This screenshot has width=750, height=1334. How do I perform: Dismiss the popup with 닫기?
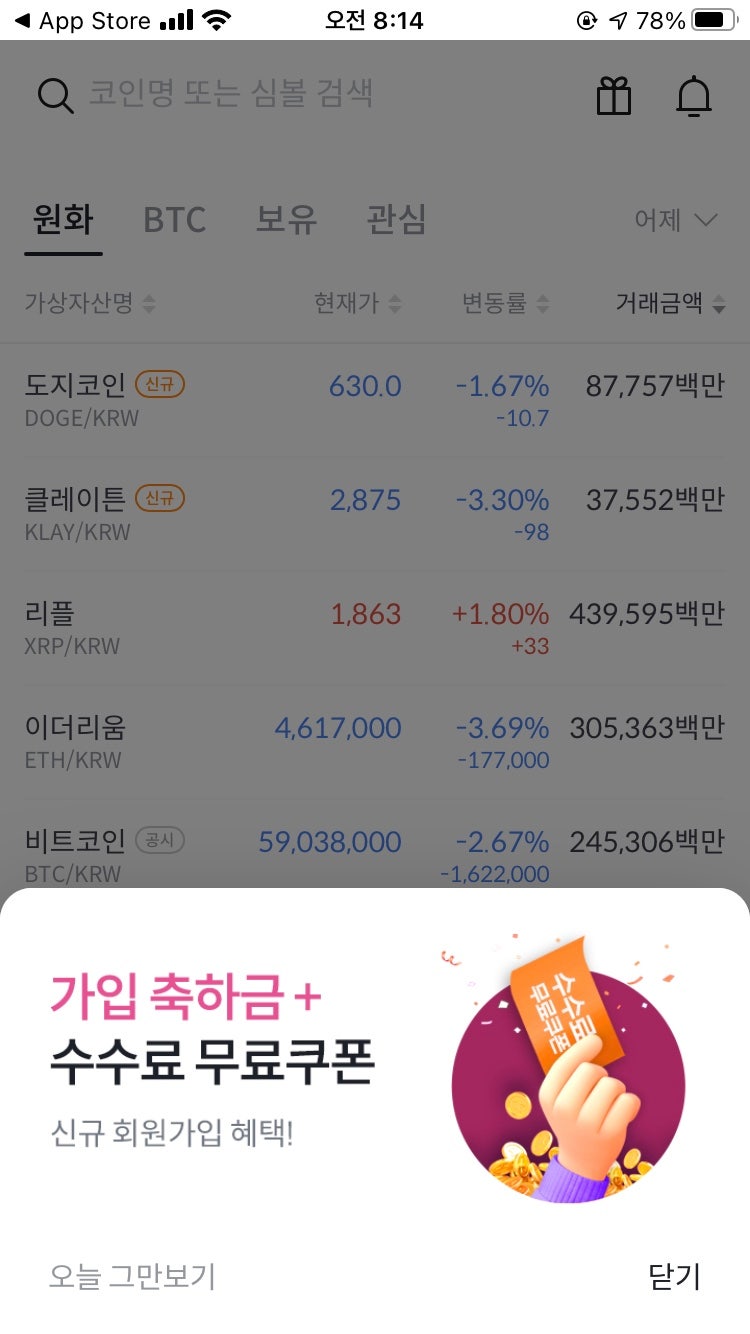[675, 1277]
